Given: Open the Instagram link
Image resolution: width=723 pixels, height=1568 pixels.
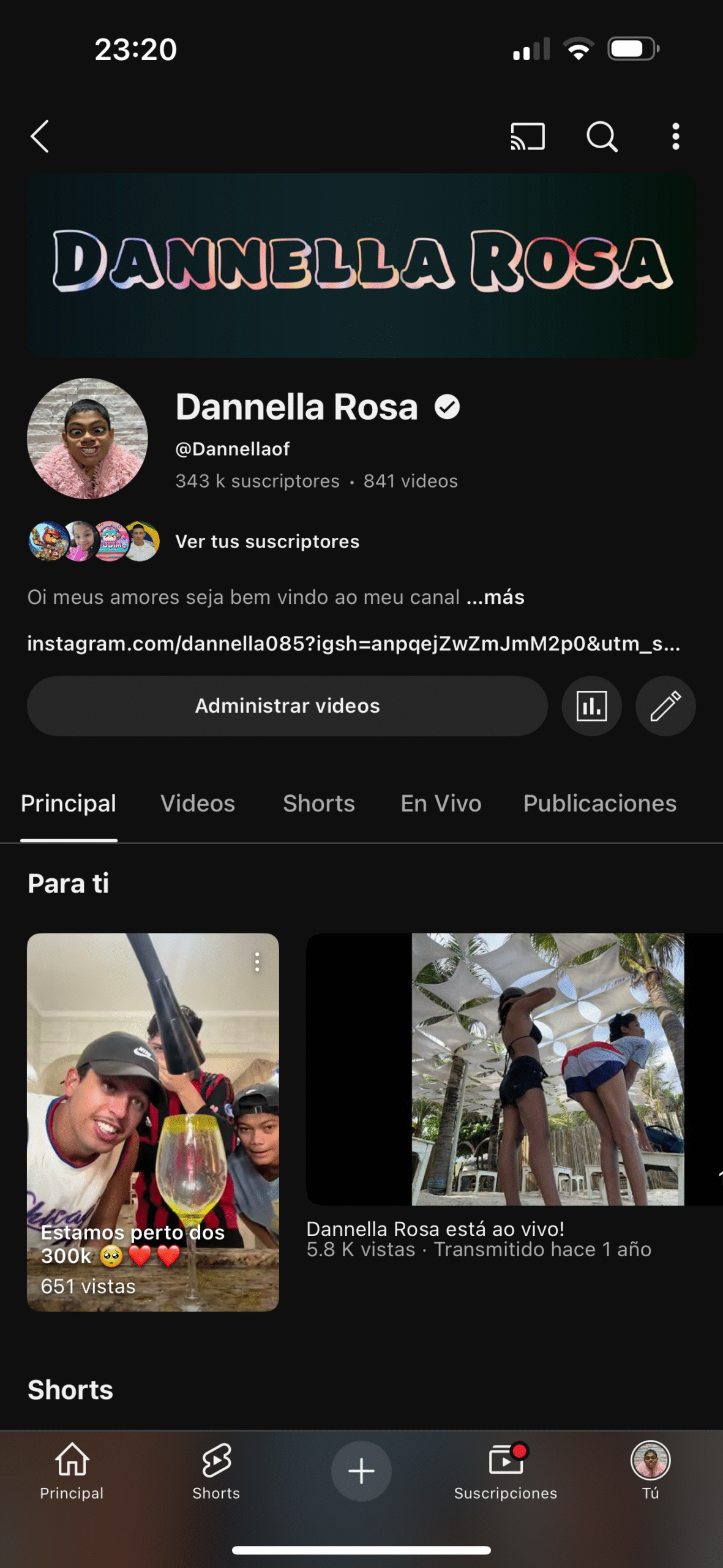Looking at the screenshot, I should coord(353,644).
